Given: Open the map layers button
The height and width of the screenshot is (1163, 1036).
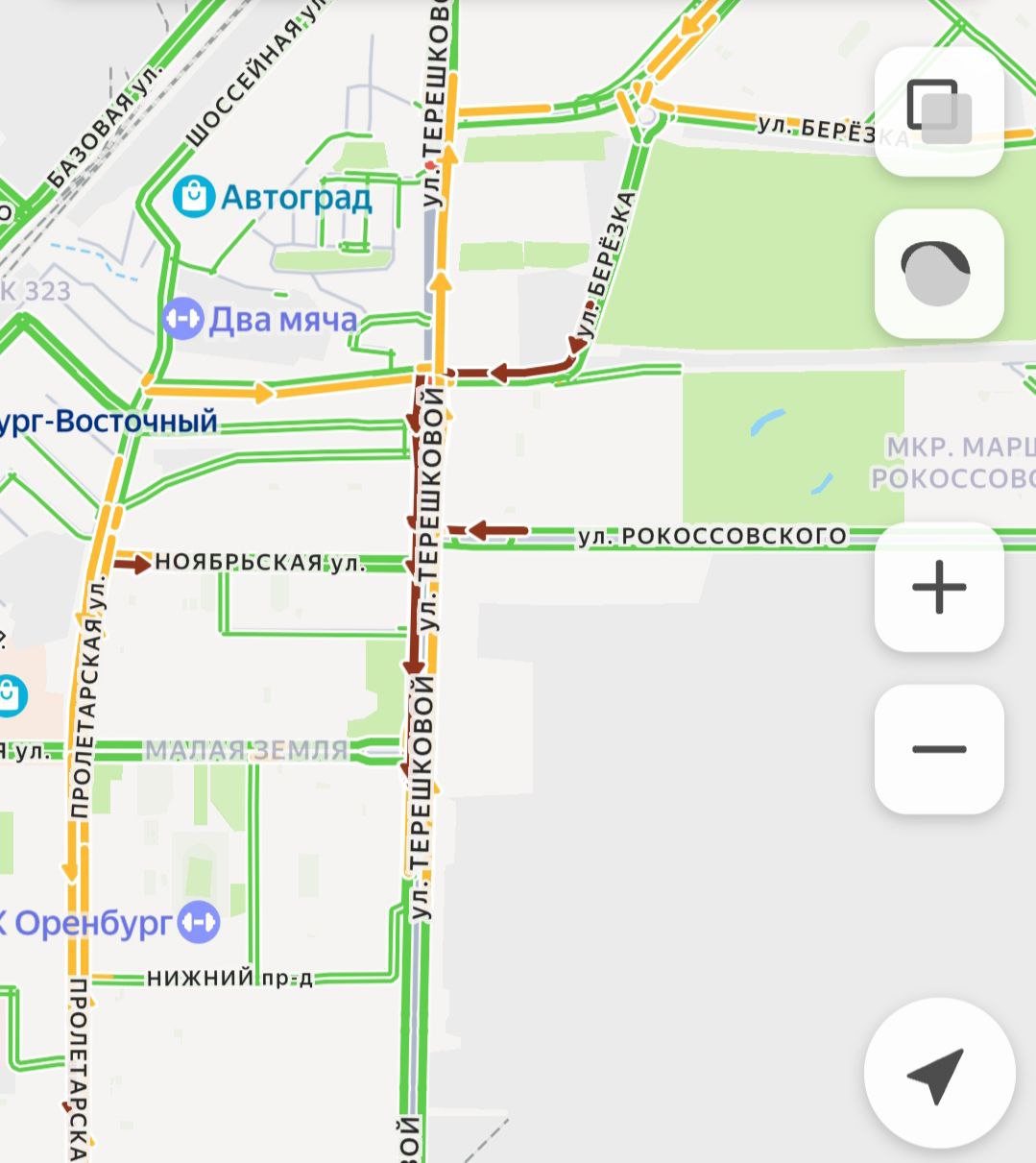Looking at the screenshot, I should (938, 110).
